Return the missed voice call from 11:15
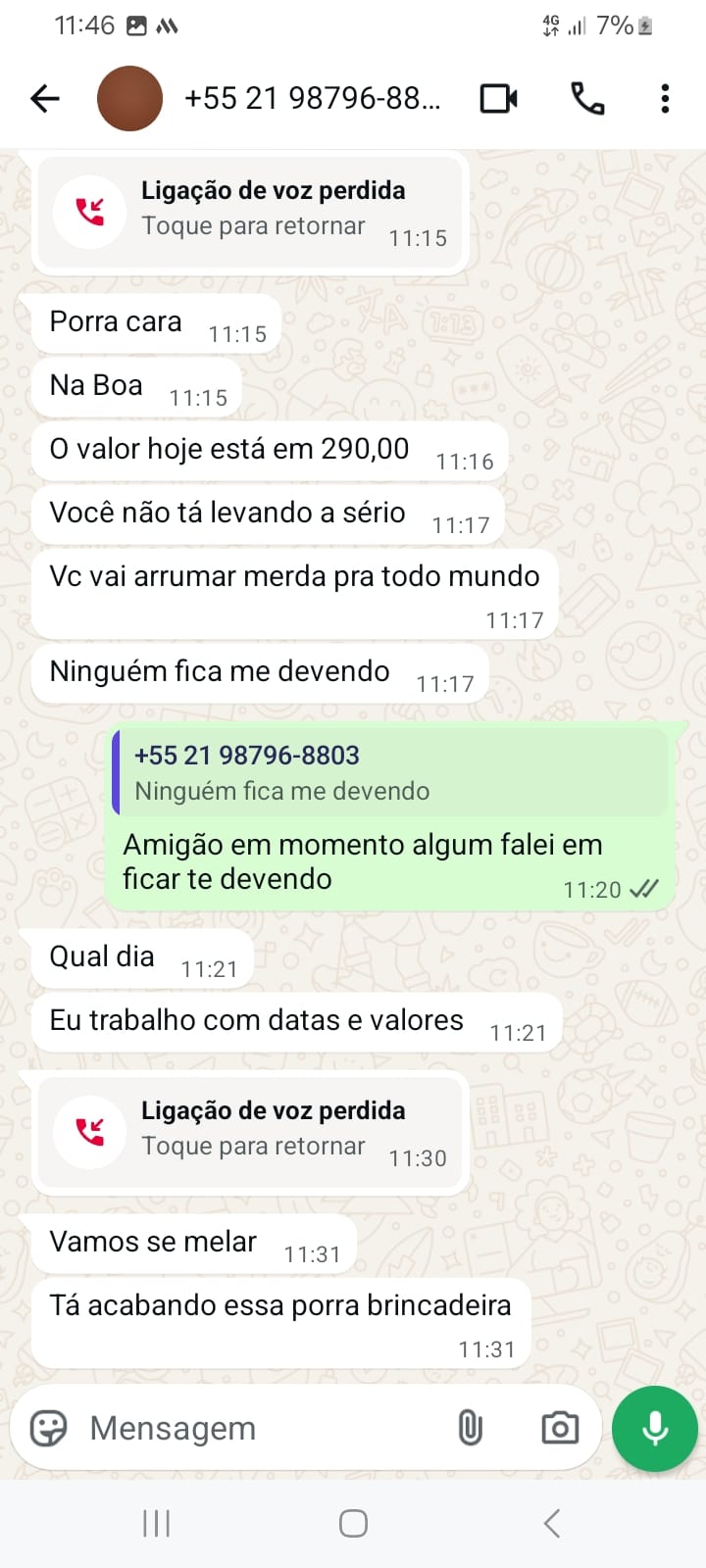Image resolution: width=706 pixels, height=1568 pixels. click(250, 210)
